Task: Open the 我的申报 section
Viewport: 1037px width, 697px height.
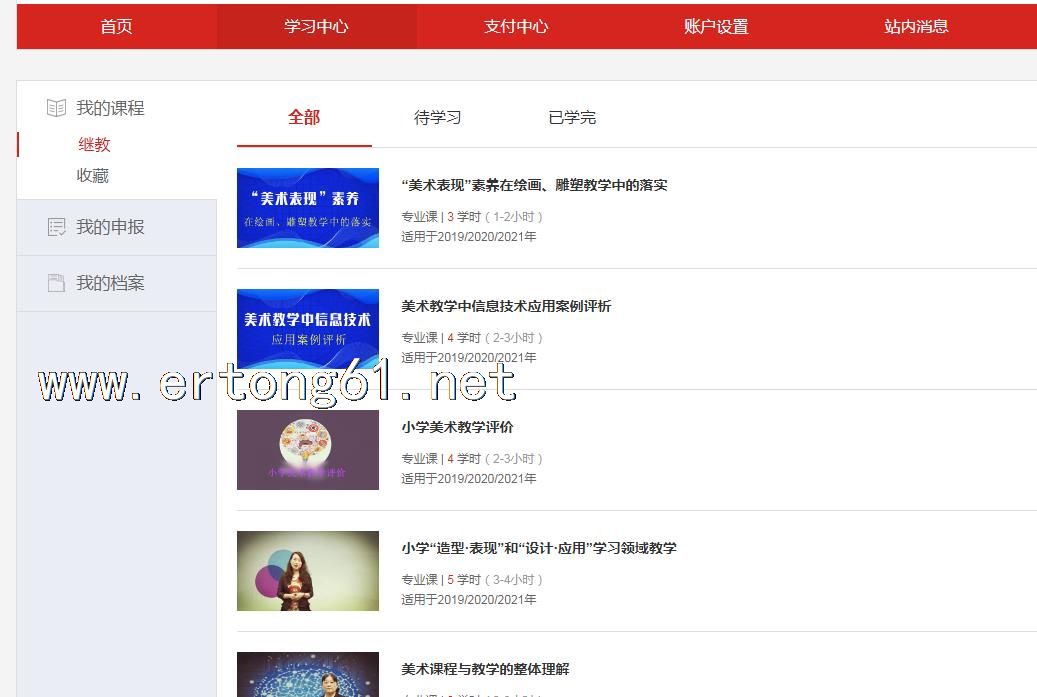Action: point(110,227)
